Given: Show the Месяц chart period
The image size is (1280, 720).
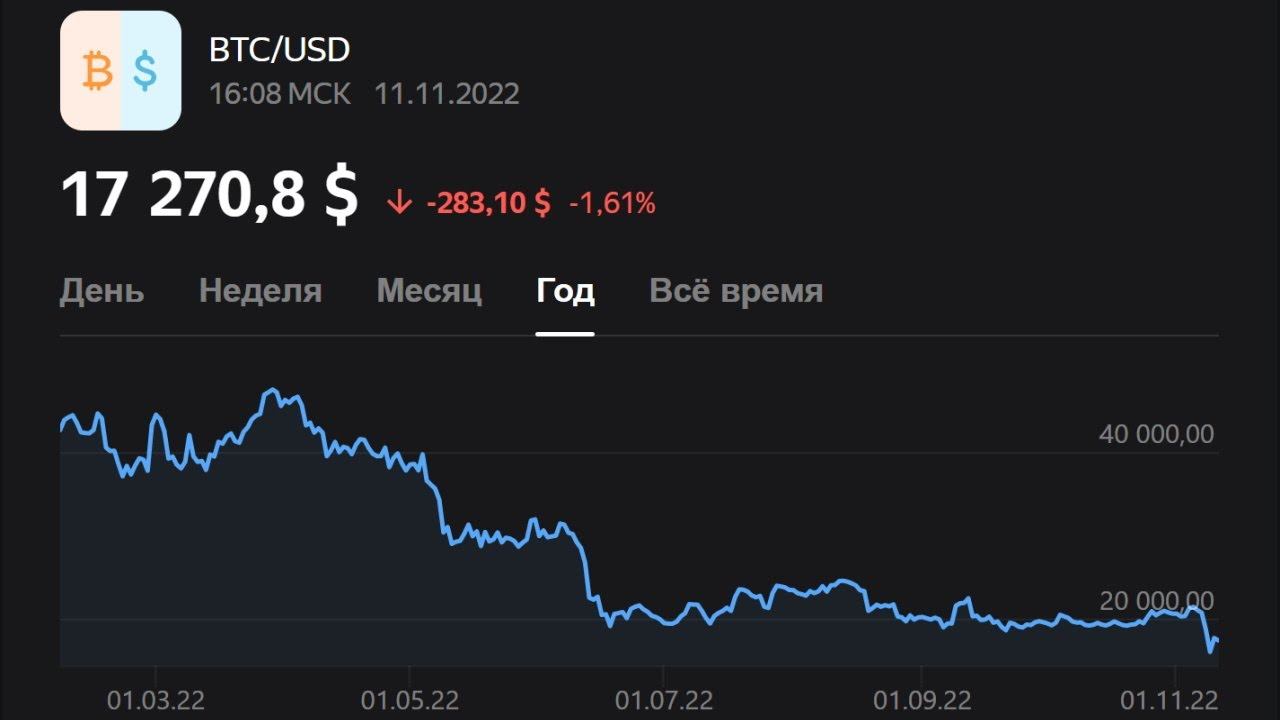Looking at the screenshot, I should coord(429,291).
